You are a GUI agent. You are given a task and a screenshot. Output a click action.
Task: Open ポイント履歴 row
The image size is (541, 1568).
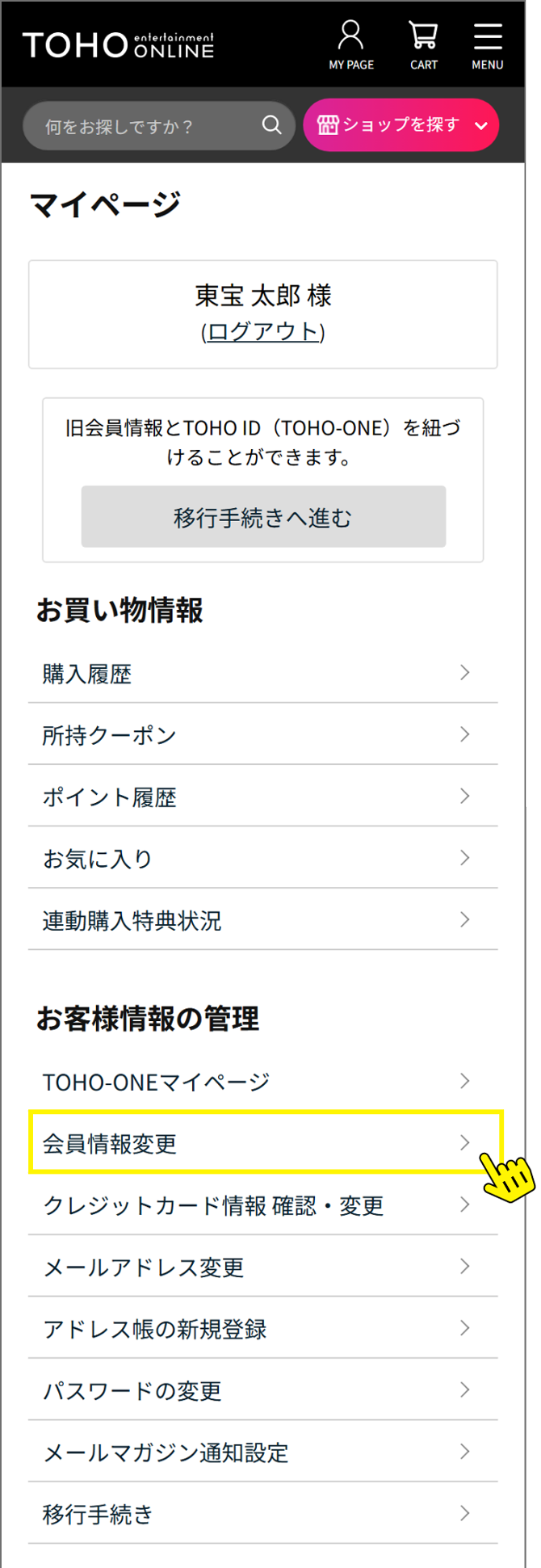[x=262, y=797]
